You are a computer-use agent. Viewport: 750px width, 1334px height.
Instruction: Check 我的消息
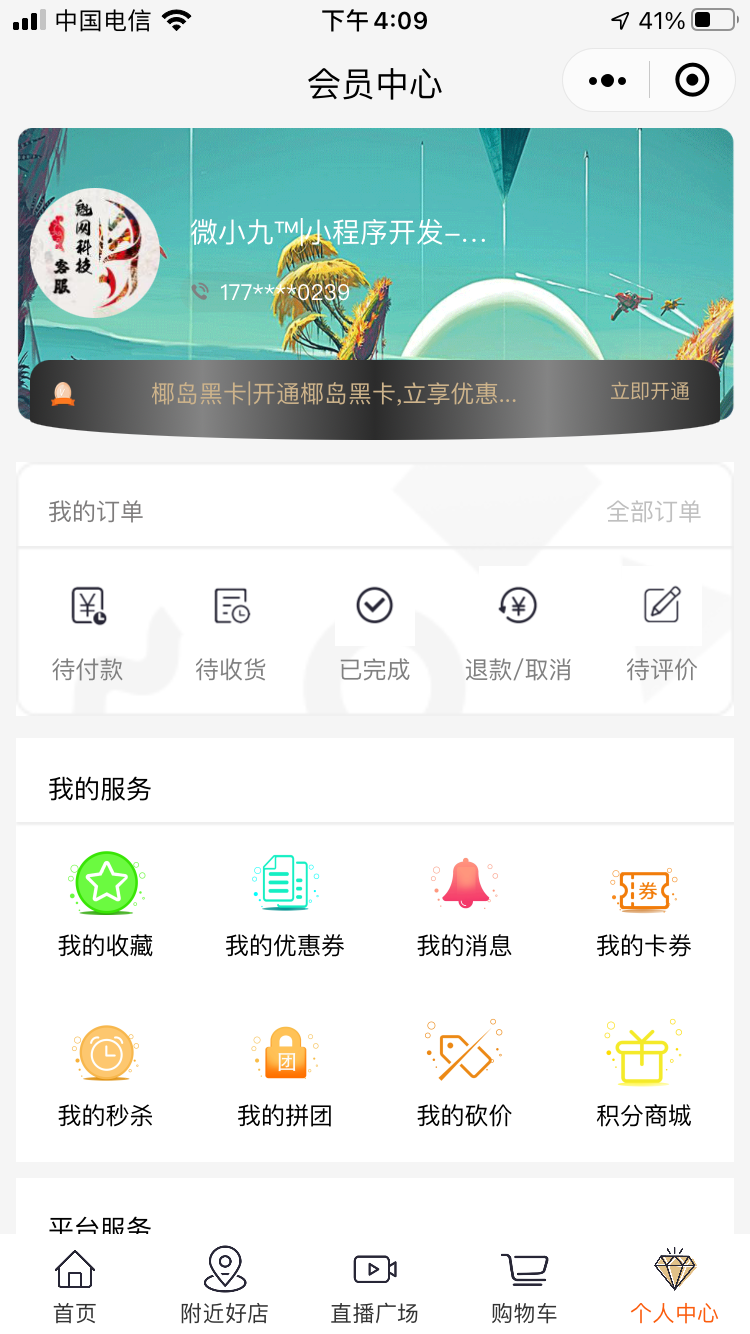point(464,905)
